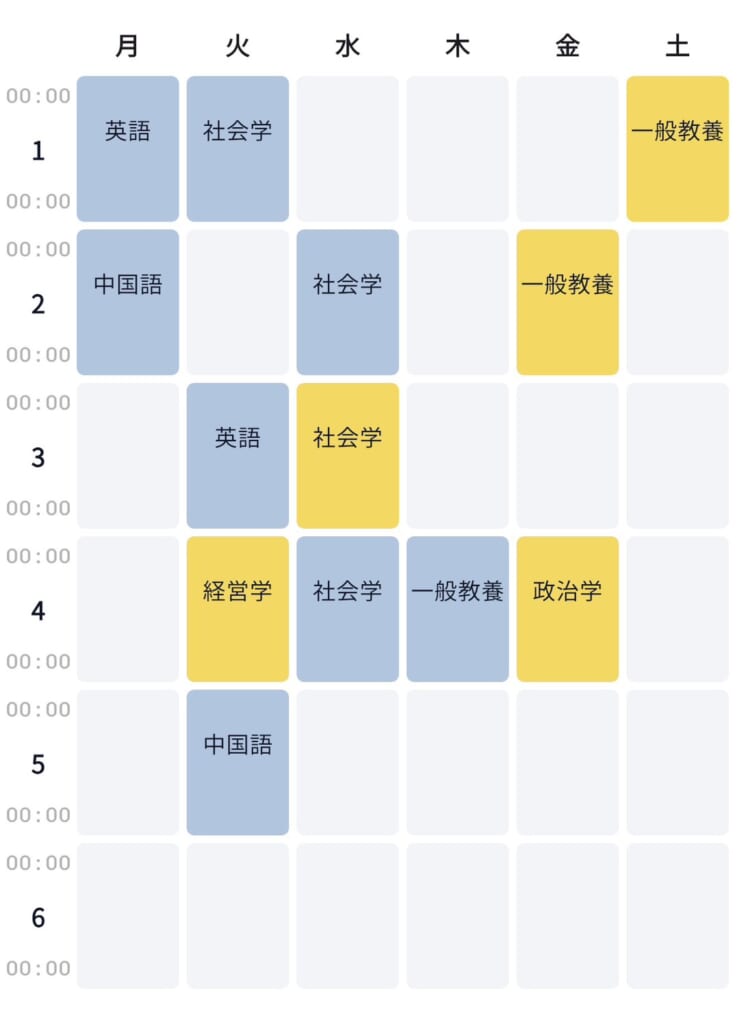The height and width of the screenshot is (1024, 748).
Task: Open the Friday period 4 政治学 class
Action: [567, 608]
